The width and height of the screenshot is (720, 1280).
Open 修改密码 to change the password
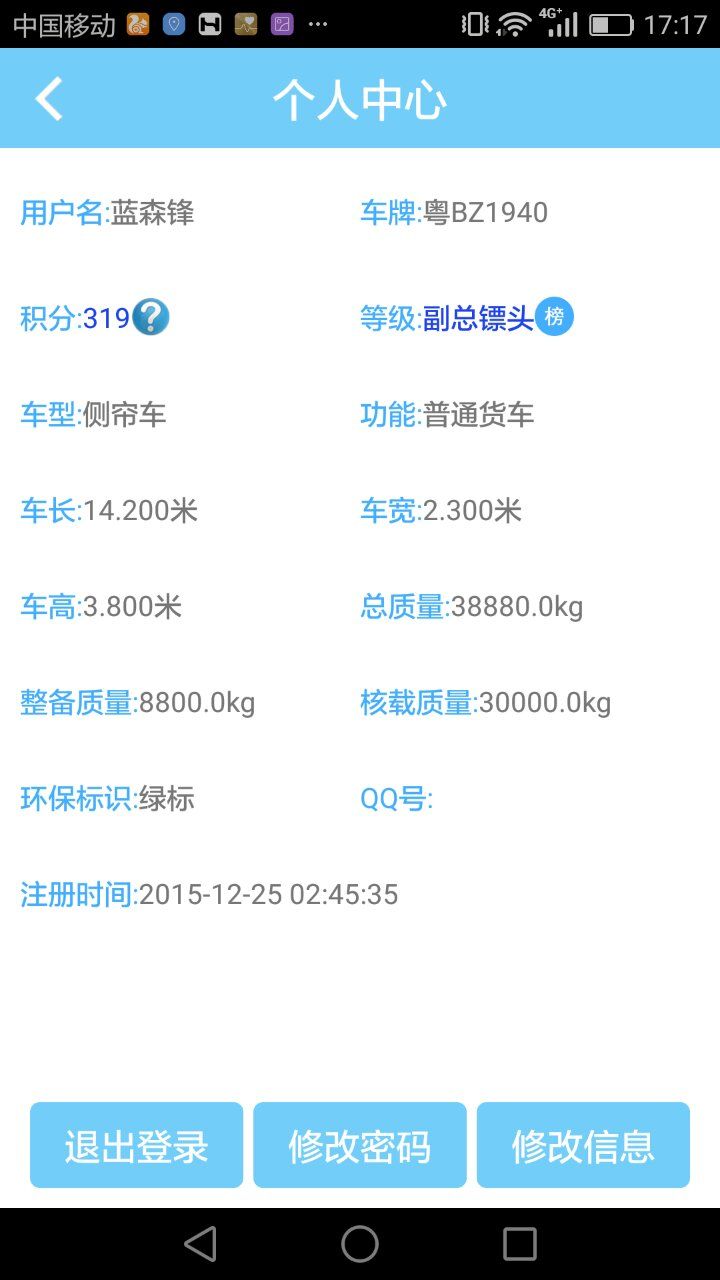coord(360,1145)
